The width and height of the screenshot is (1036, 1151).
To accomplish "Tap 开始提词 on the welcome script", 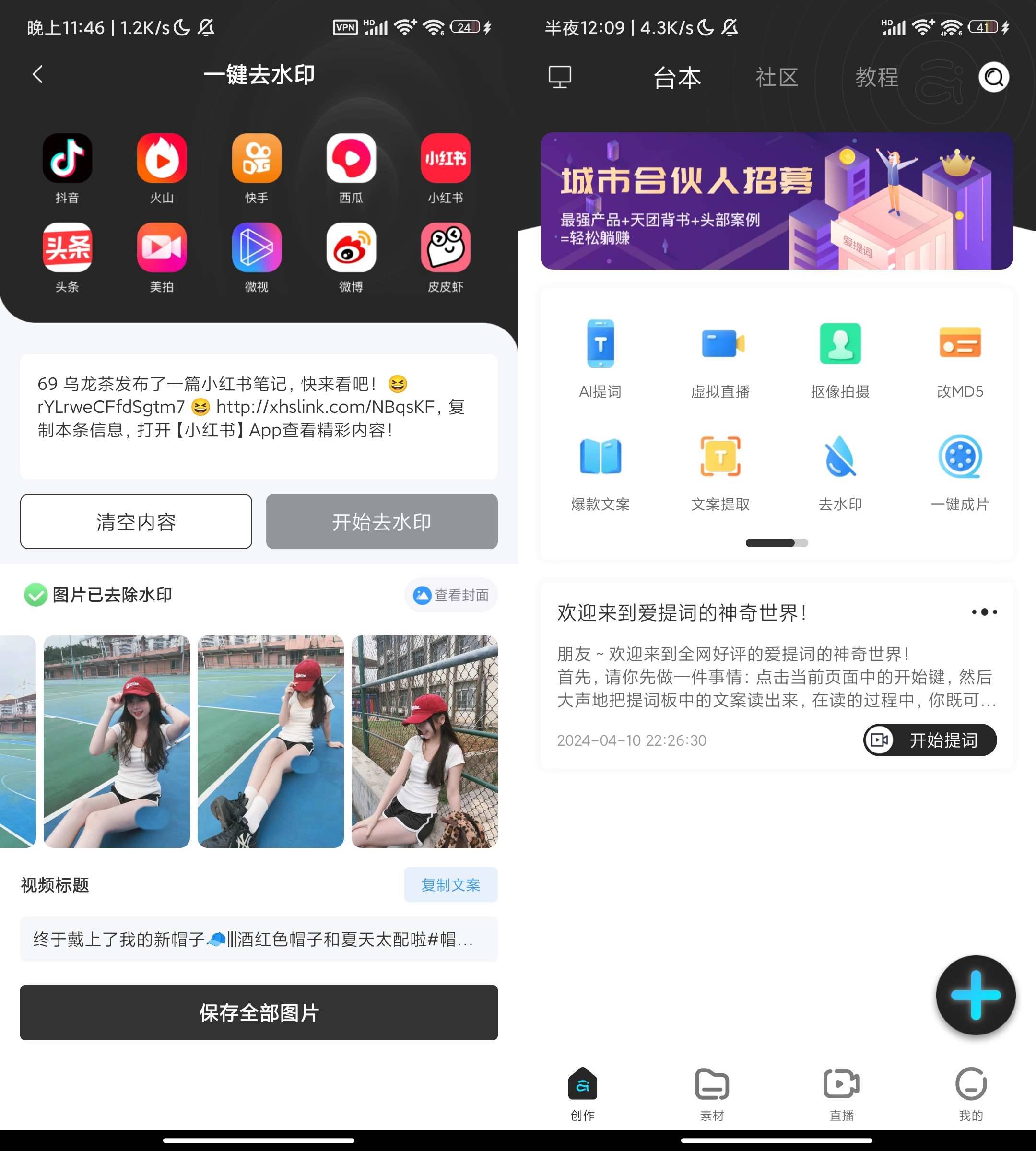I will 930,740.
